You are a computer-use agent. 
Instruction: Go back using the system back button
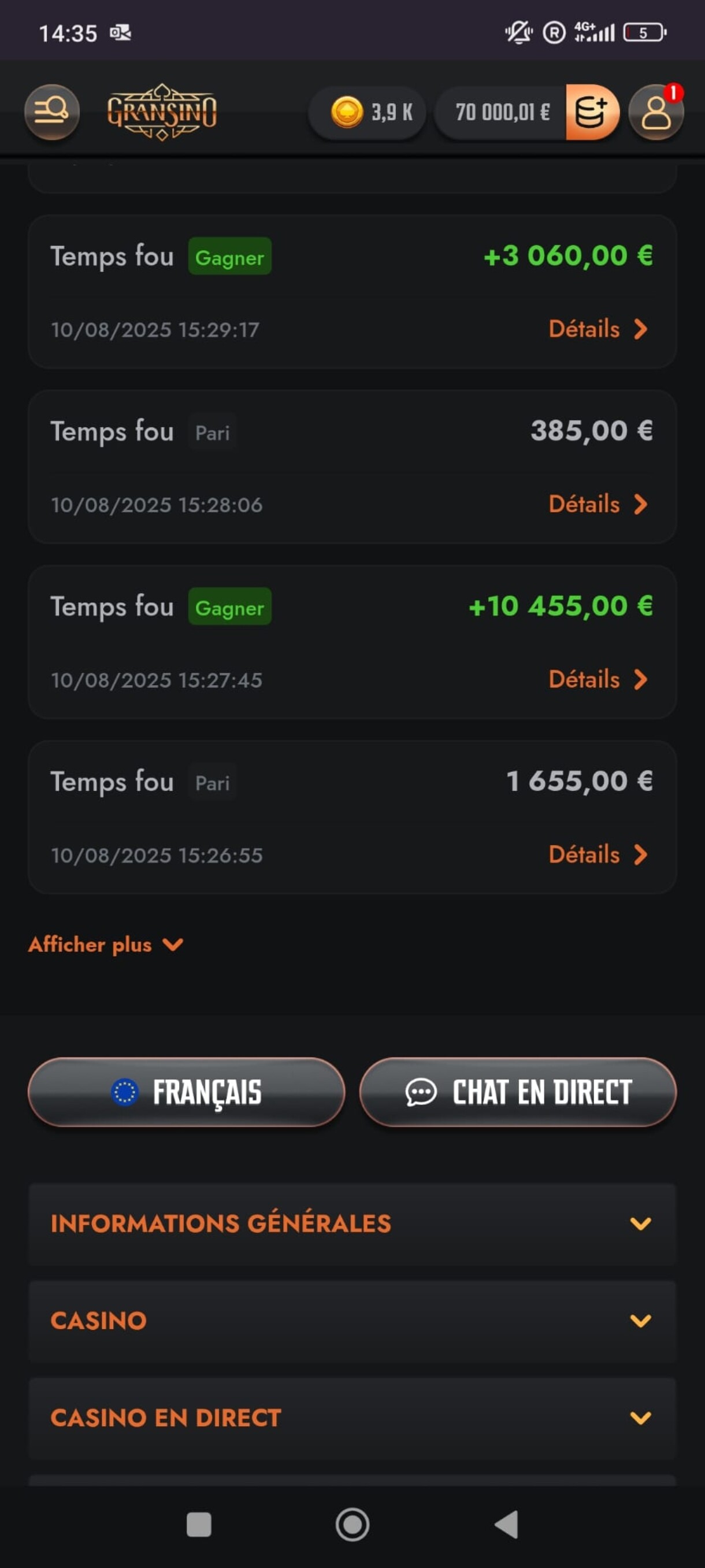506,1525
